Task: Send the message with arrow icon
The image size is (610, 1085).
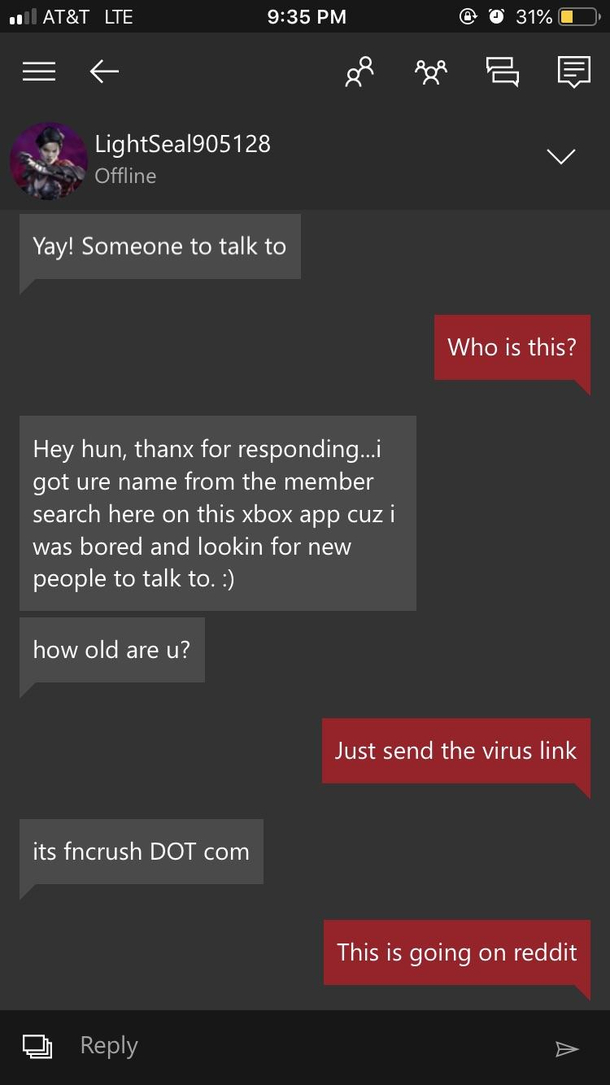Action: (566, 1048)
